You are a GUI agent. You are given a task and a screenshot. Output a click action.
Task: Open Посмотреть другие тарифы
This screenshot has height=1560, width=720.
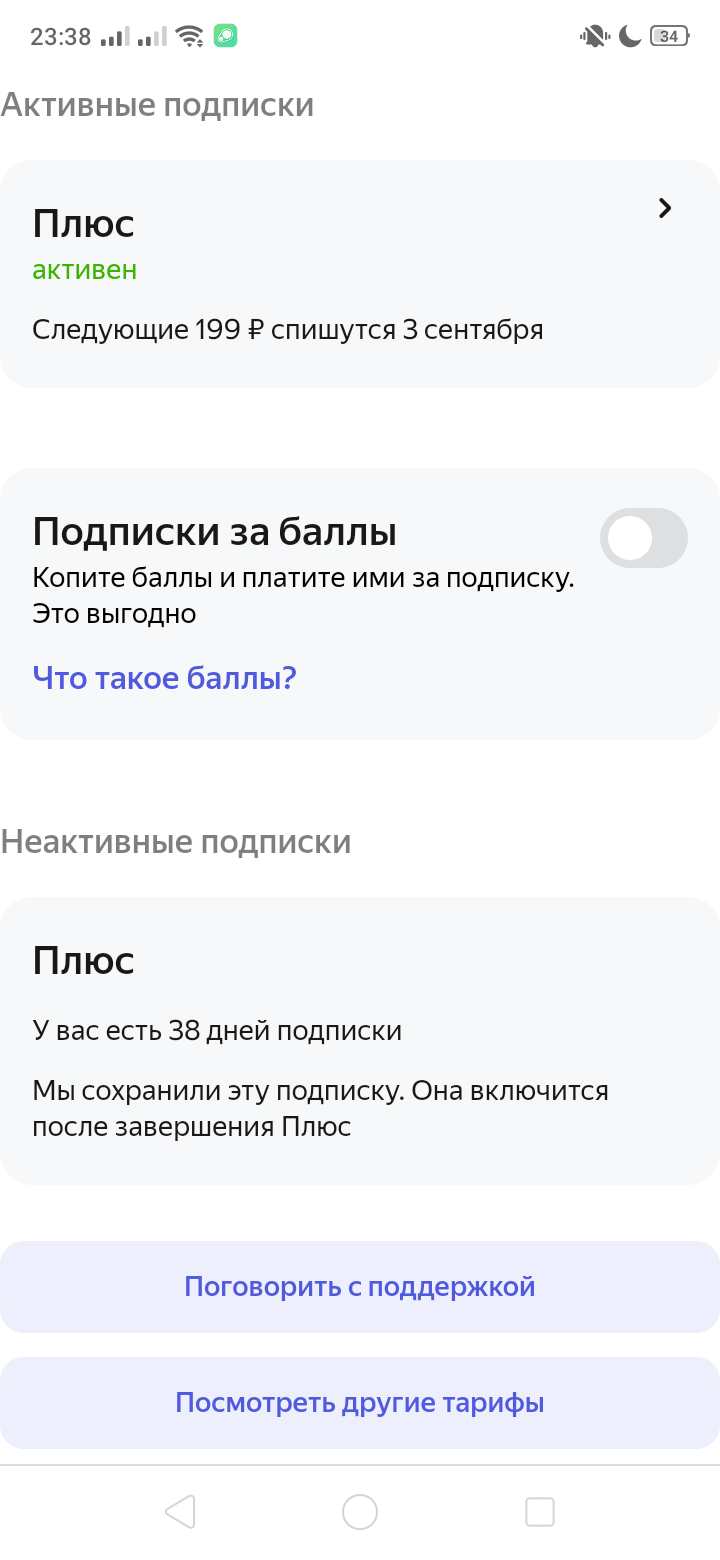[x=360, y=1403]
